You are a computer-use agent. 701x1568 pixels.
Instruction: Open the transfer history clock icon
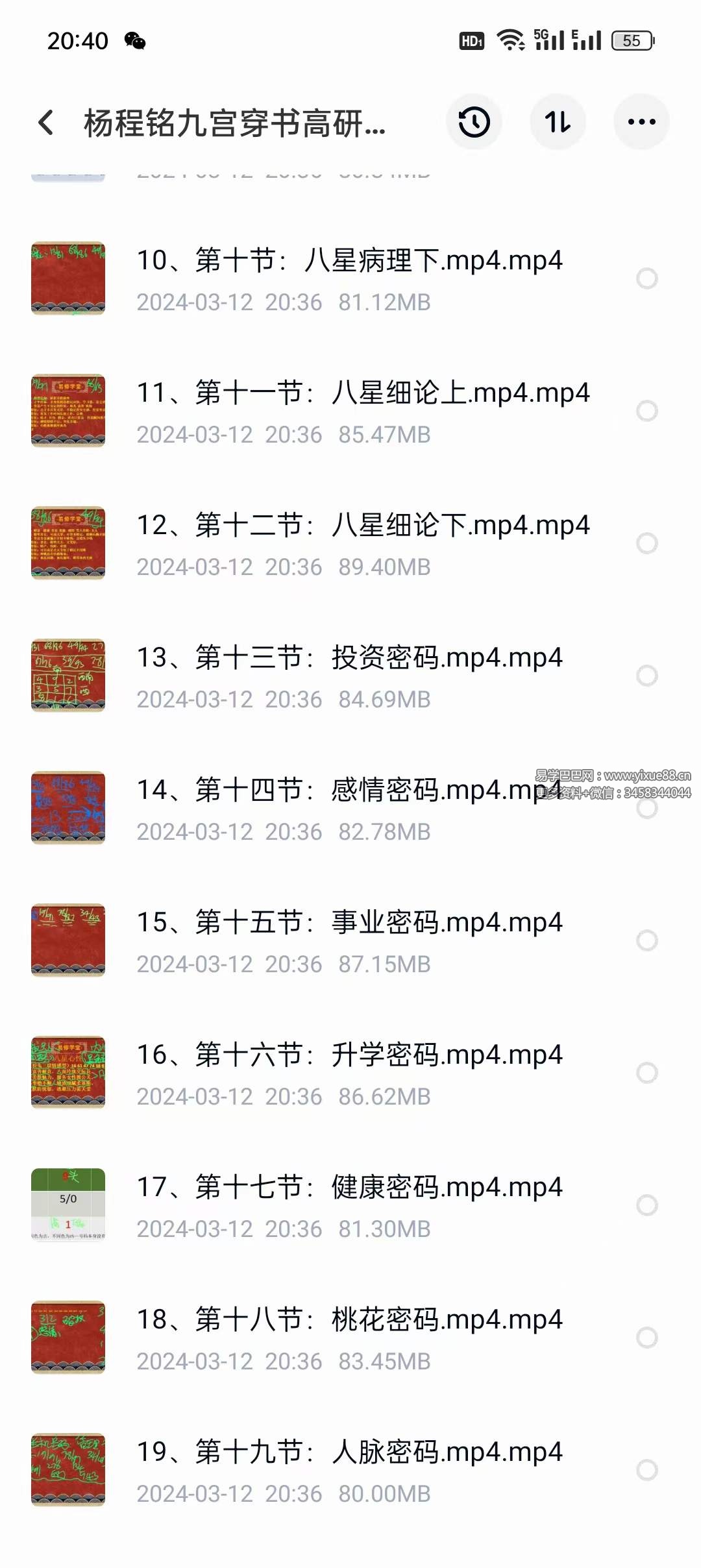tap(474, 121)
